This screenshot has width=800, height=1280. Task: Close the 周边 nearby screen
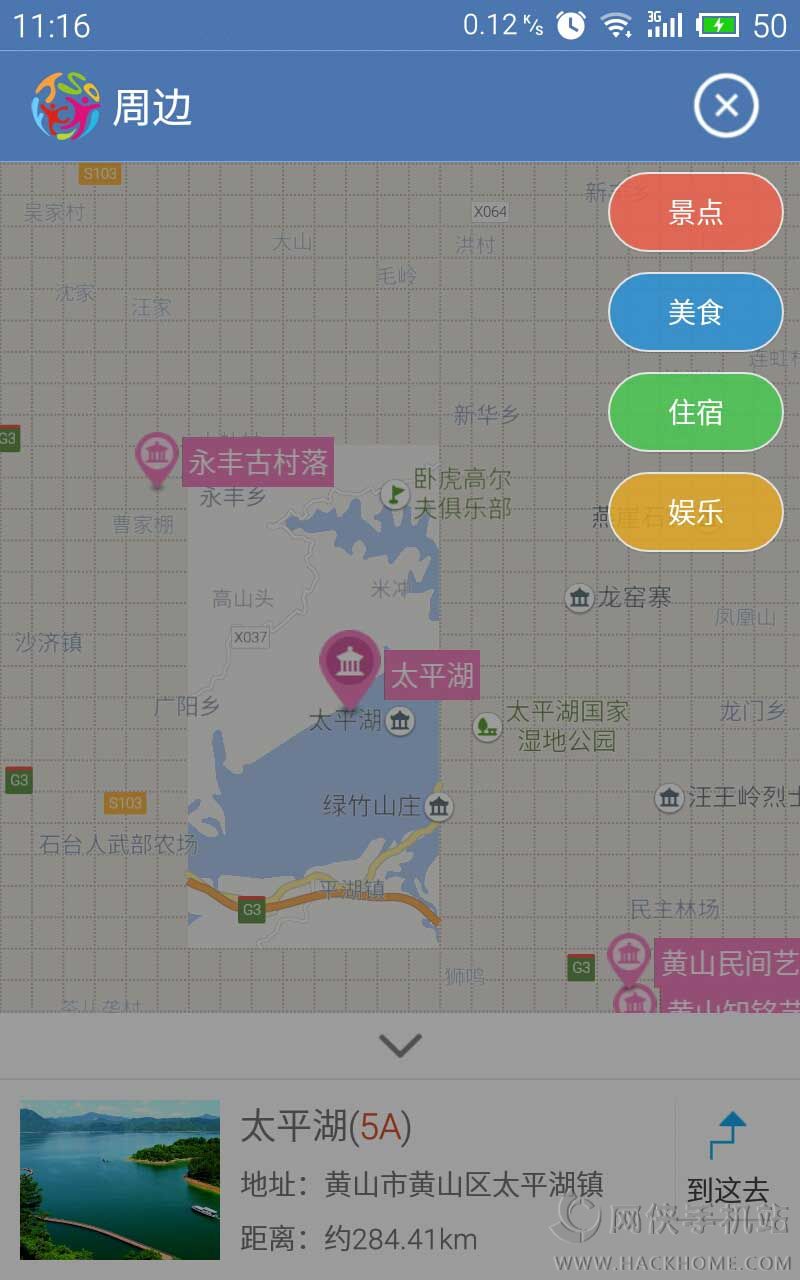727,106
